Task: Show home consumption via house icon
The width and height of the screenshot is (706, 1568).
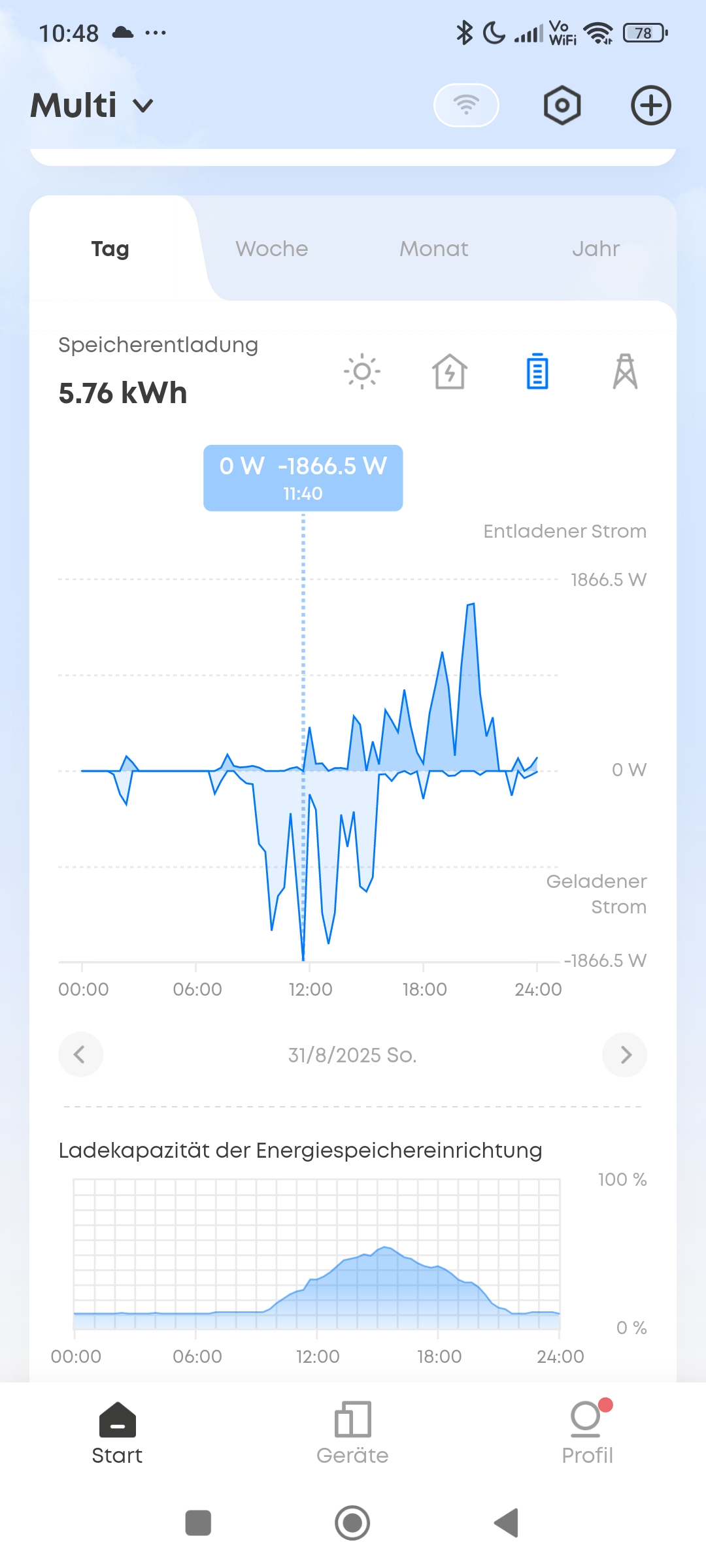Action: pos(450,372)
